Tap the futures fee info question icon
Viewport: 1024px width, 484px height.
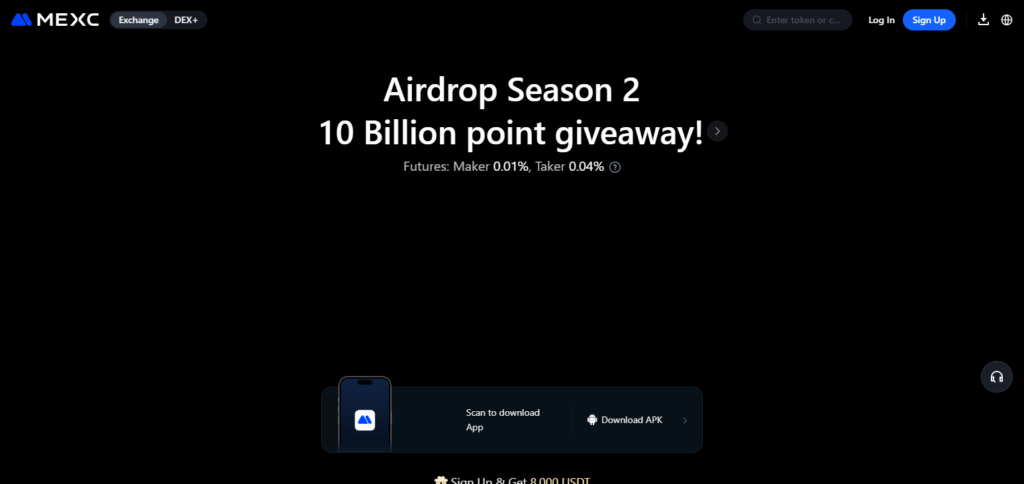point(615,167)
